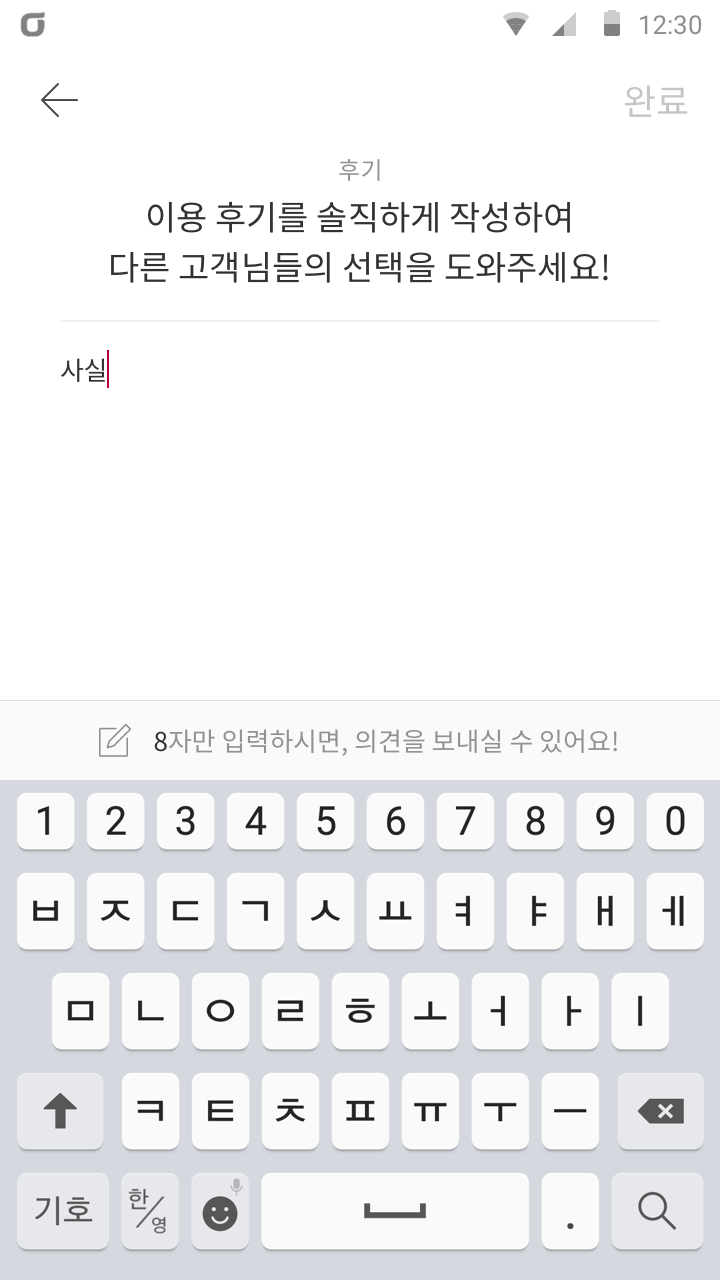Switch keyboard language with 한/영 key

150,1211
